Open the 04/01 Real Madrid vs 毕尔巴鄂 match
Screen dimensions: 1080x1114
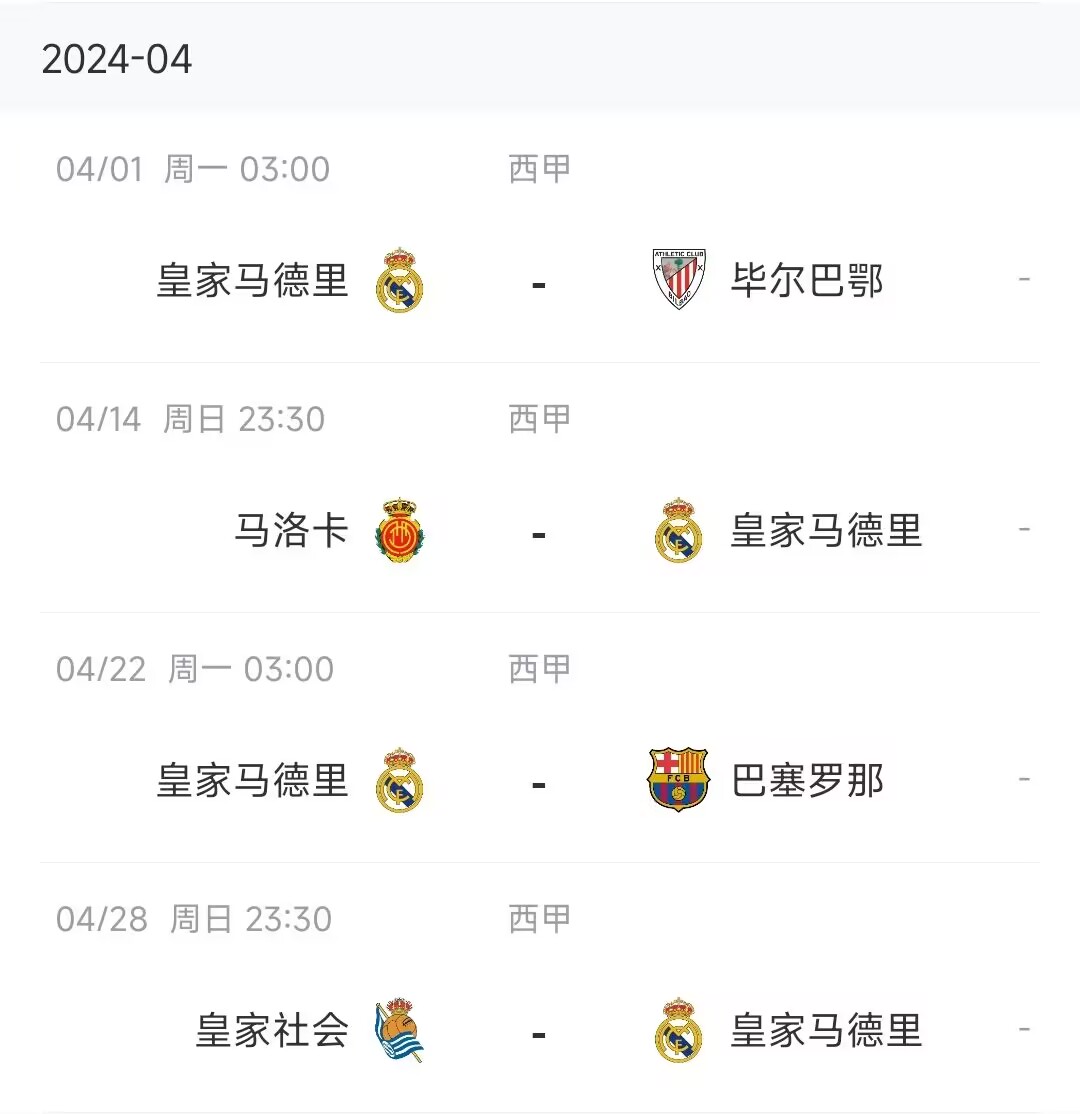pyautogui.click(x=539, y=282)
